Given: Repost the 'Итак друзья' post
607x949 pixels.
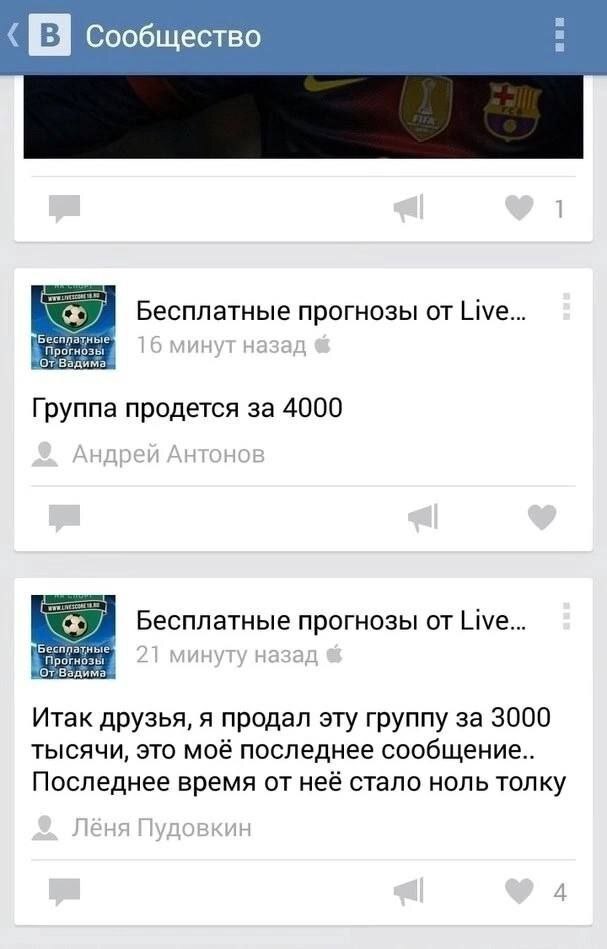Looking at the screenshot, I should (408, 890).
